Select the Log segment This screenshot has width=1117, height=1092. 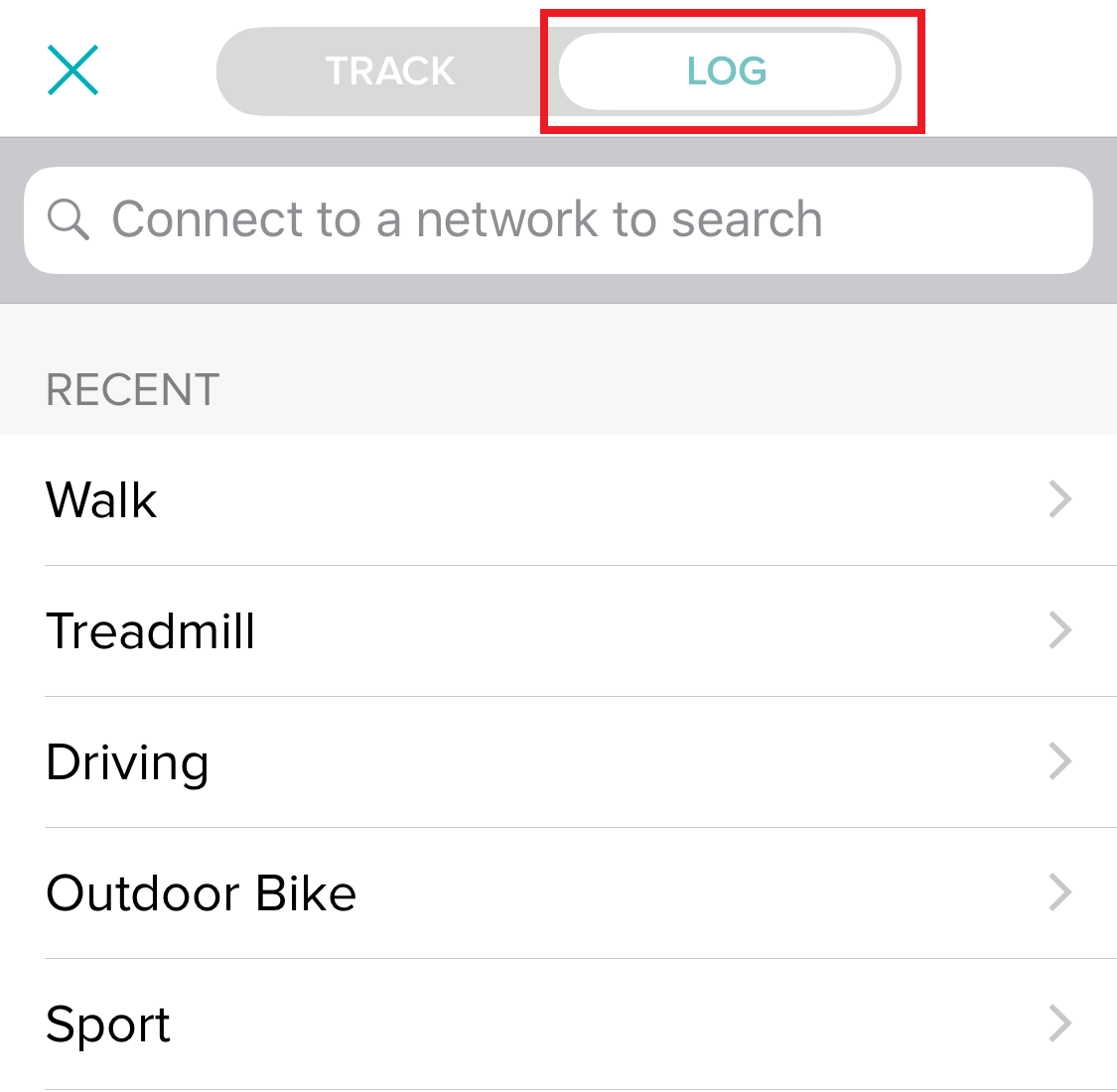pos(728,71)
